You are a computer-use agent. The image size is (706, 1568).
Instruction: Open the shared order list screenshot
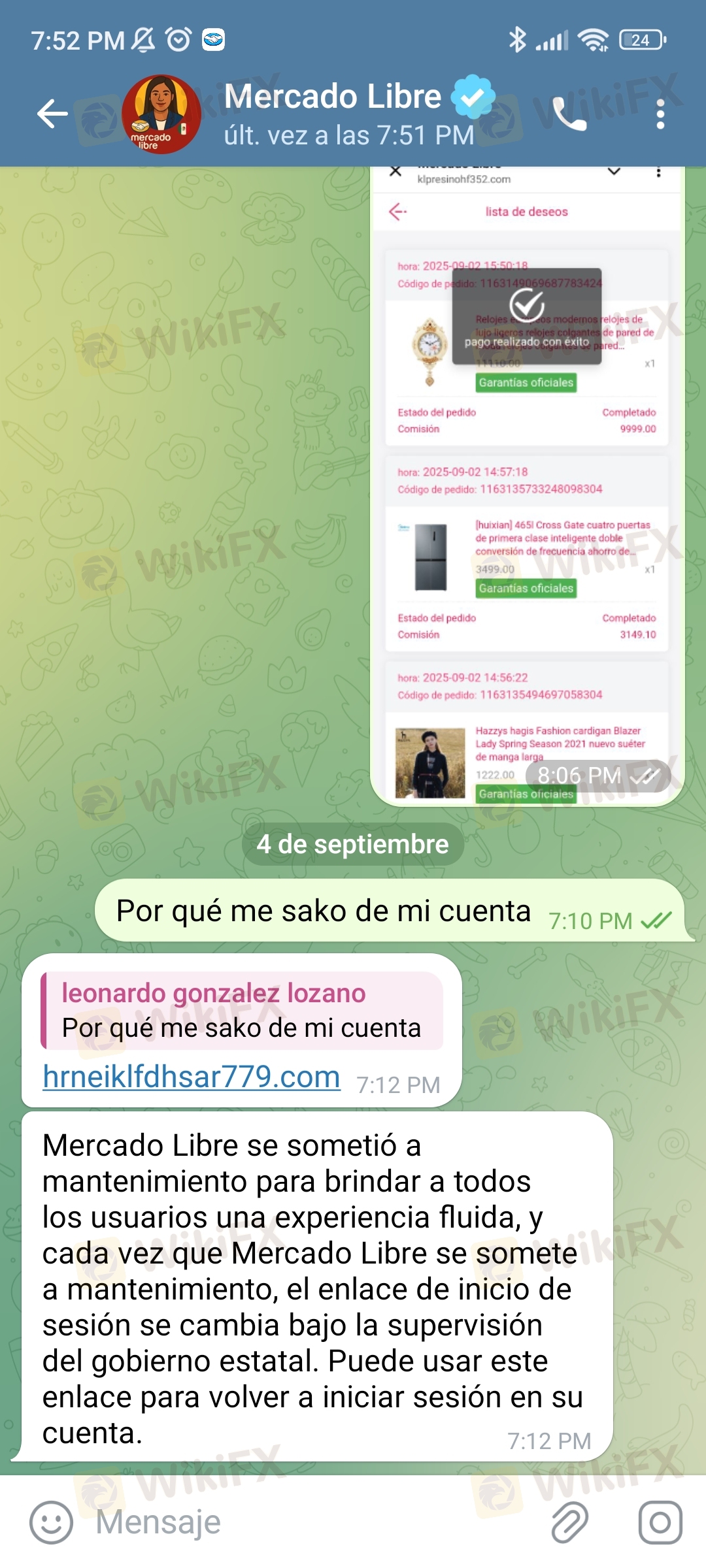pos(526,483)
